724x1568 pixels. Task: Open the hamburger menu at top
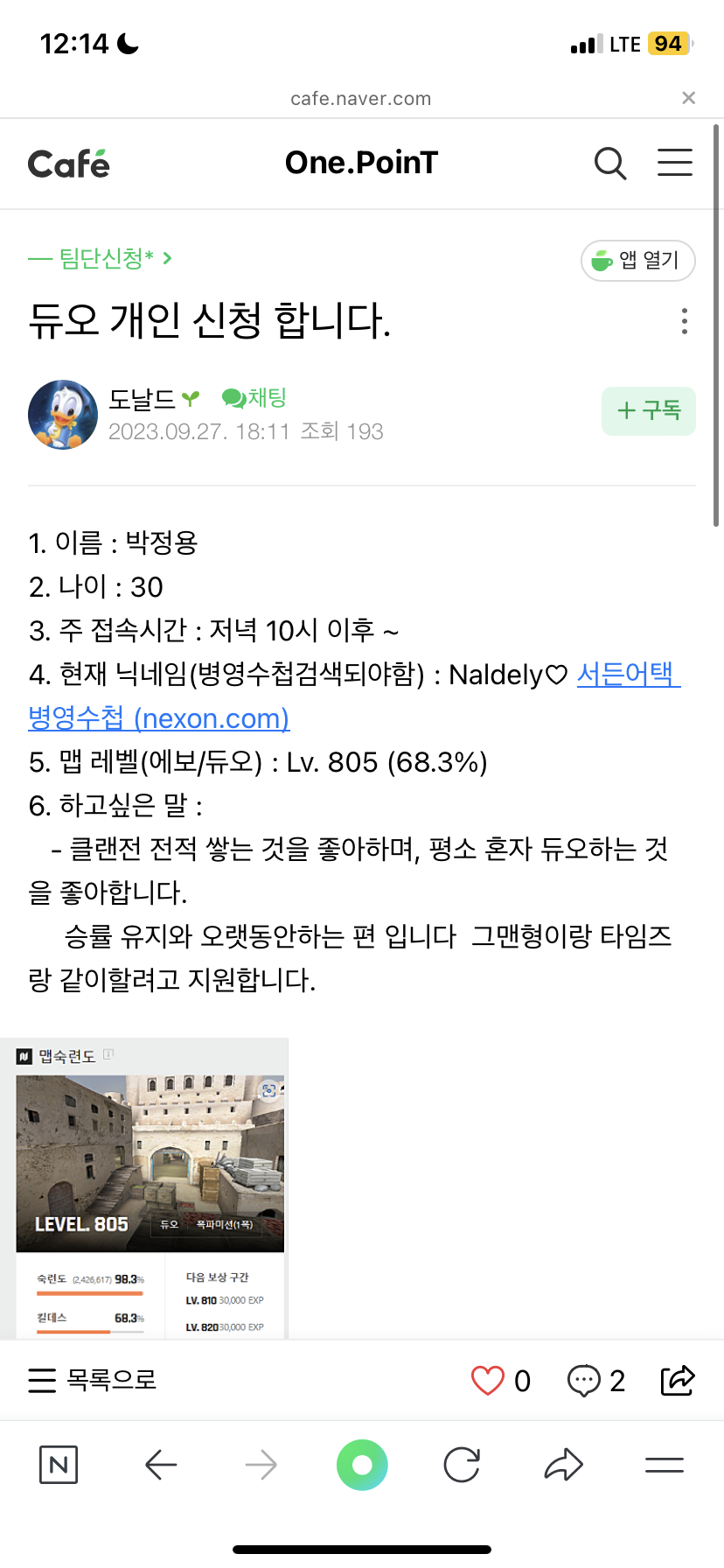(x=675, y=163)
